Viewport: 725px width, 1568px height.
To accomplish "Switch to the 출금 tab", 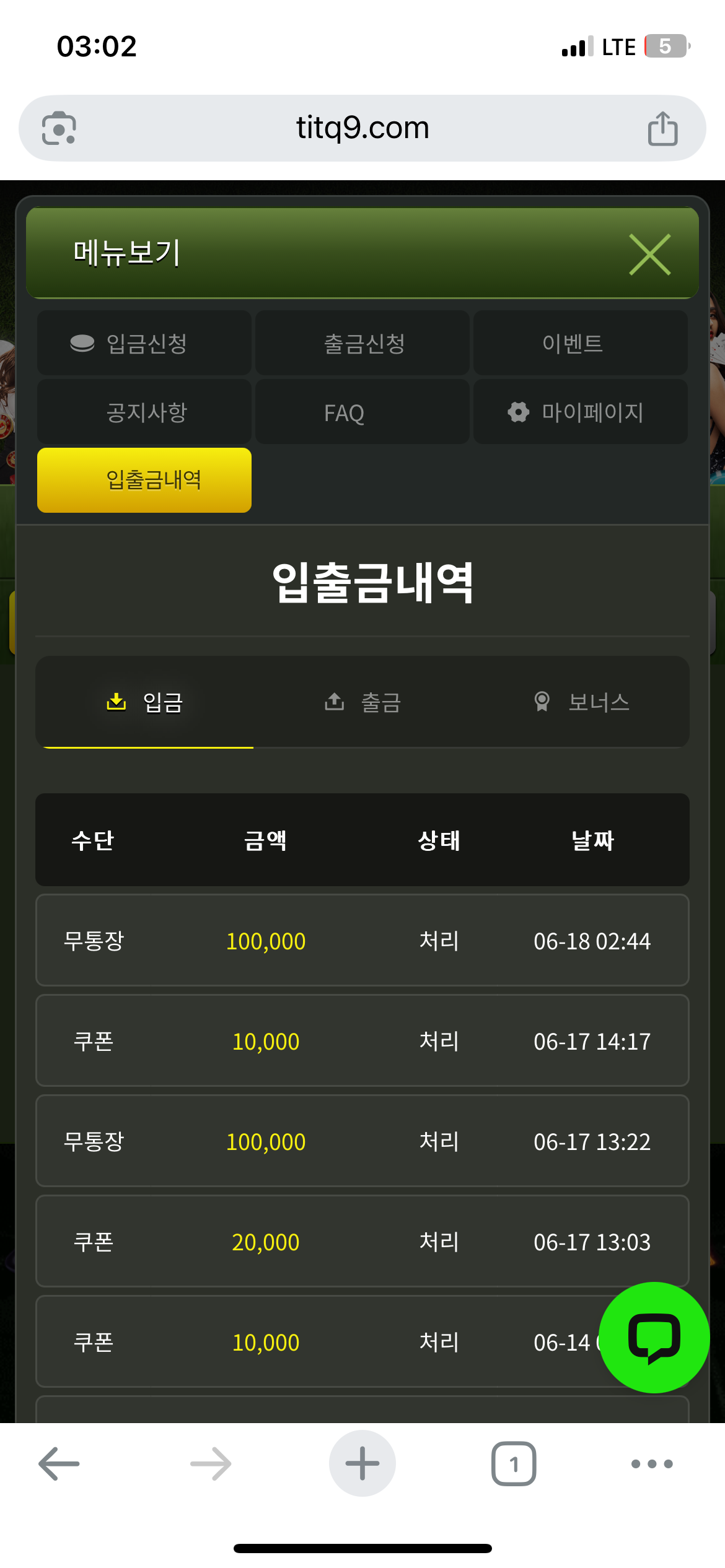I will [x=362, y=702].
